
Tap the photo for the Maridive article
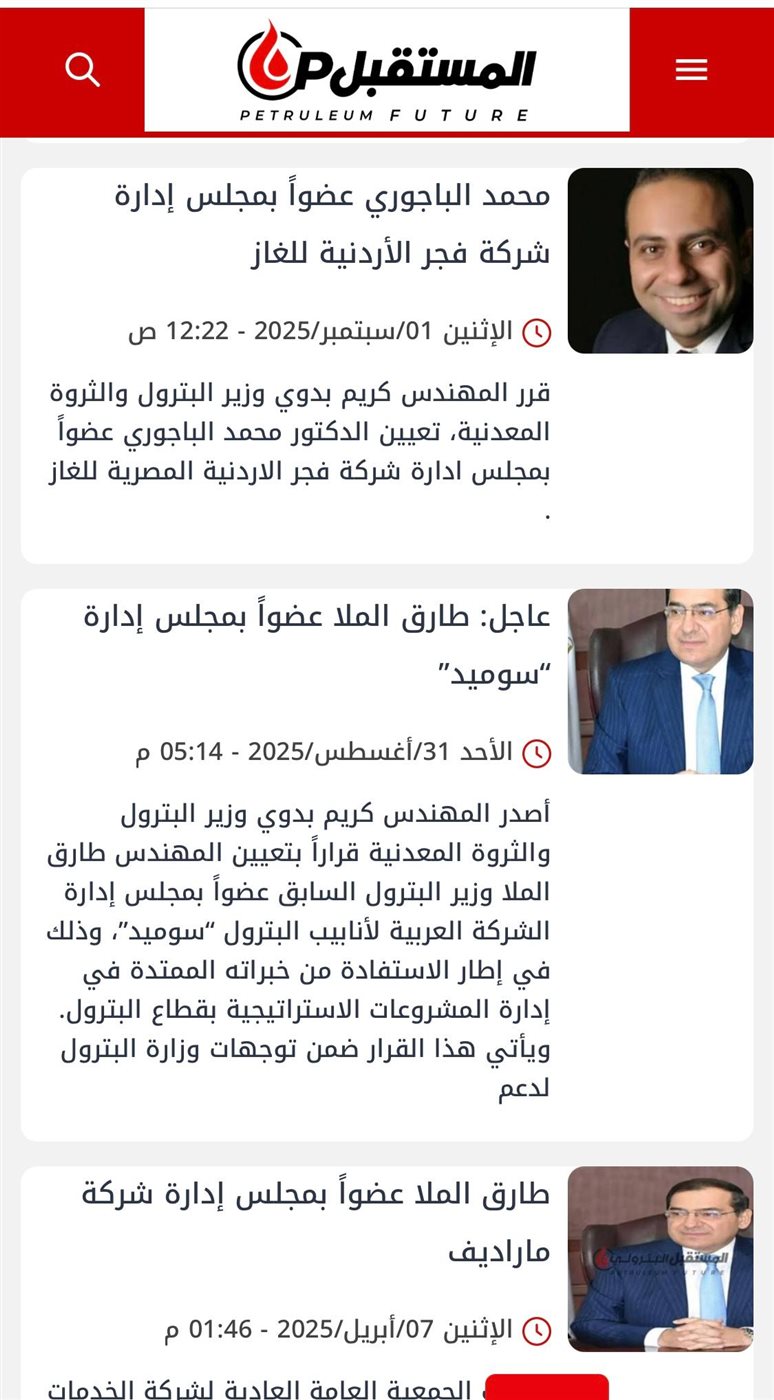[660, 1258]
